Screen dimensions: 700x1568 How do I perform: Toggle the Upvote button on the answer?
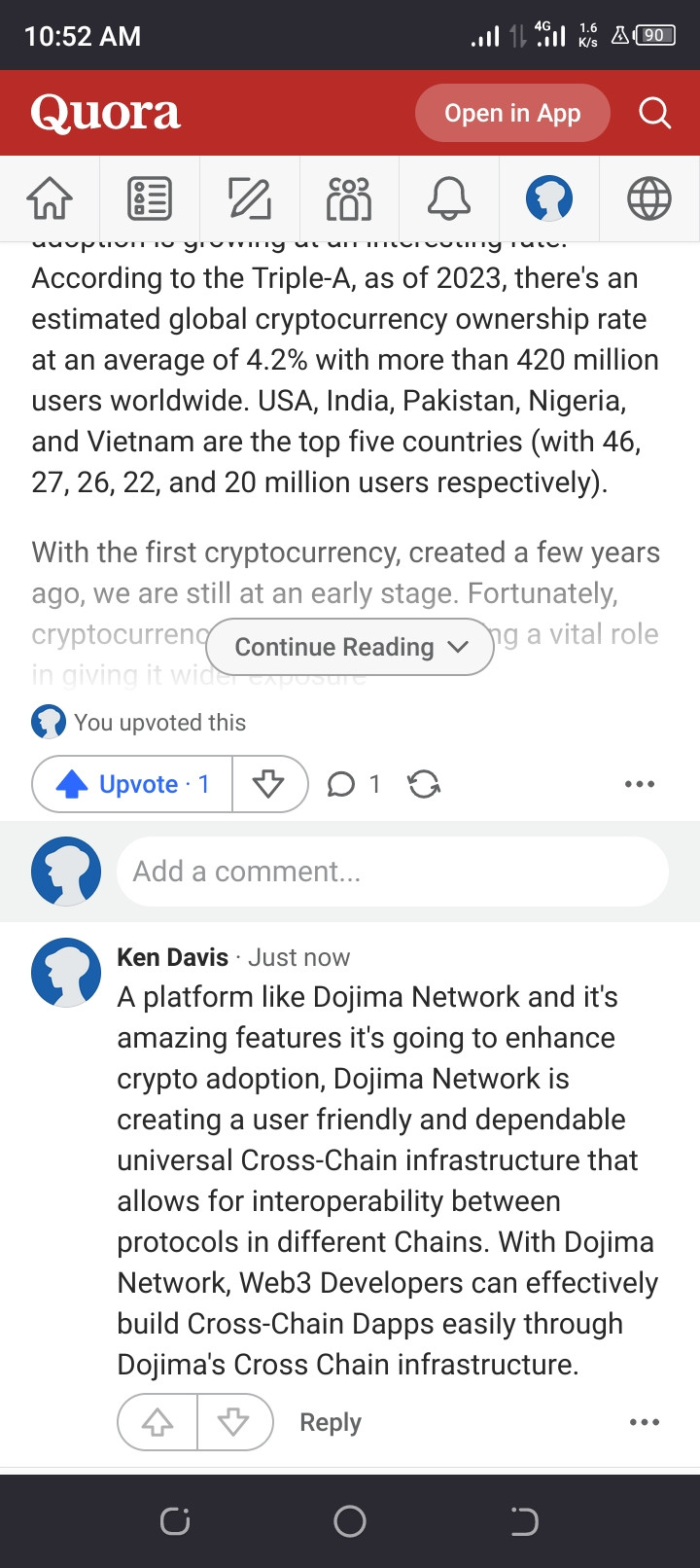pyautogui.click(x=132, y=784)
